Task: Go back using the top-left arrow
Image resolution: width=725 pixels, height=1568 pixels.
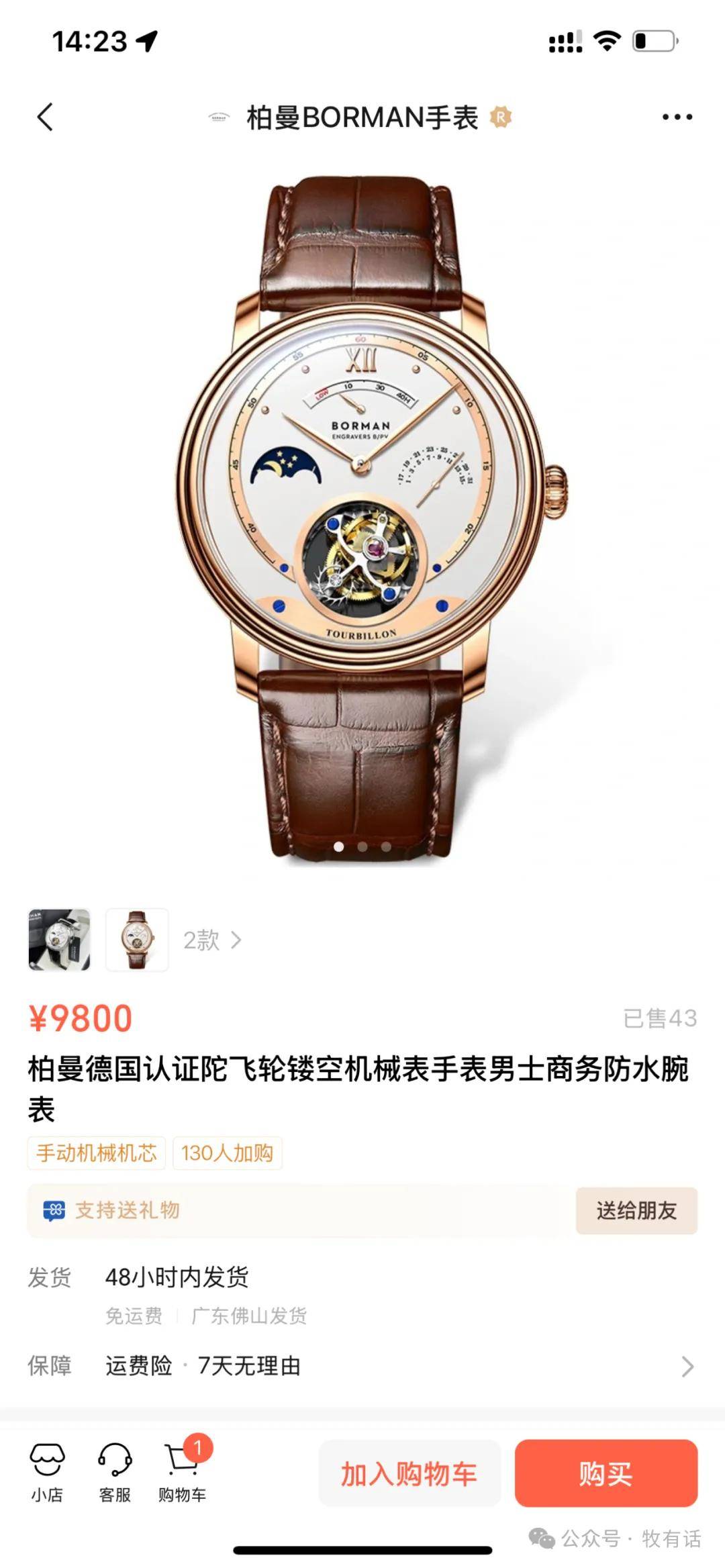Action: click(45, 117)
